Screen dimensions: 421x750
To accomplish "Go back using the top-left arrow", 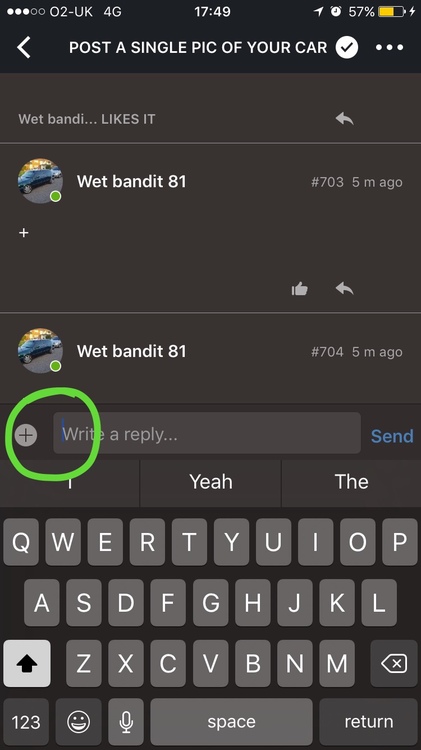I will click(x=24, y=47).
